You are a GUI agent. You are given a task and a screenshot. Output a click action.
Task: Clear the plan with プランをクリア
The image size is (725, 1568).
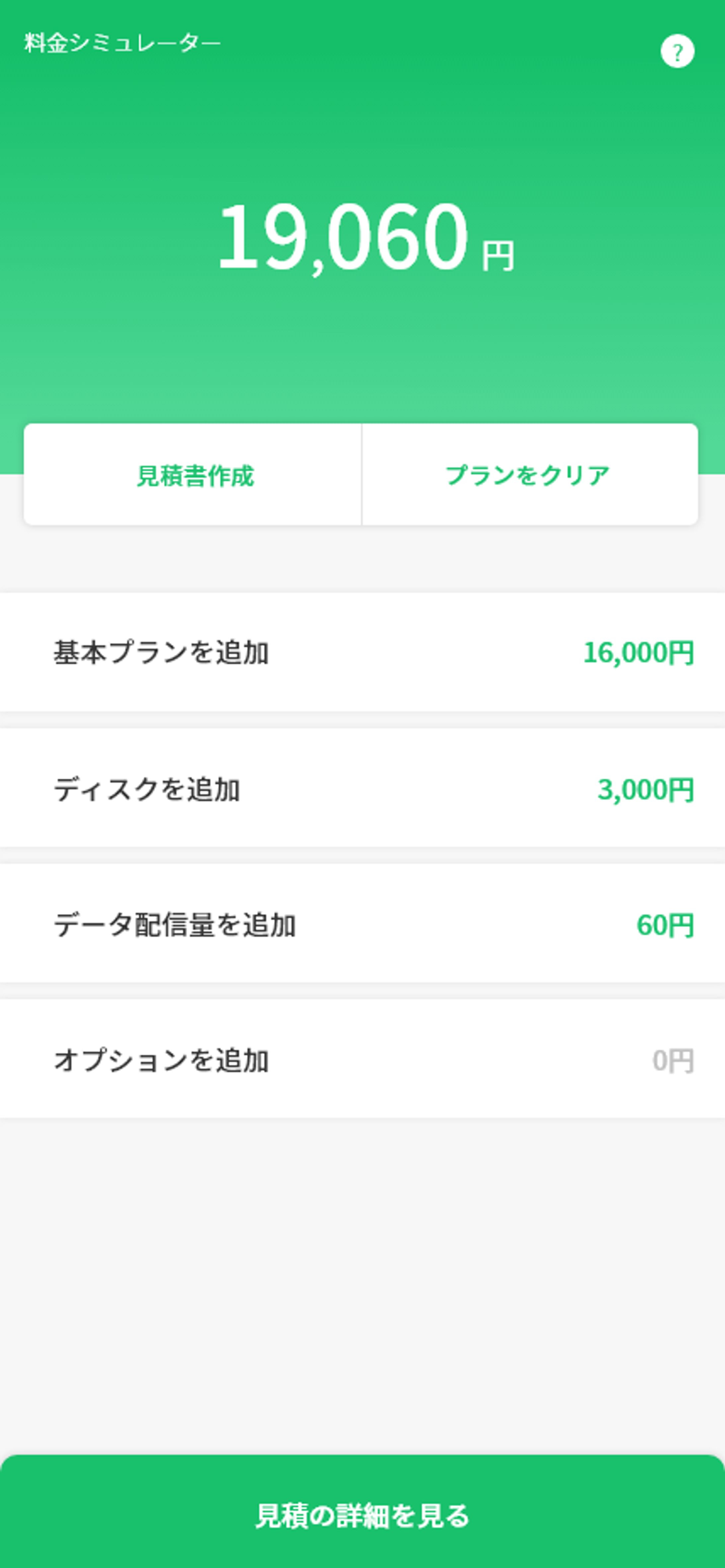528,475
